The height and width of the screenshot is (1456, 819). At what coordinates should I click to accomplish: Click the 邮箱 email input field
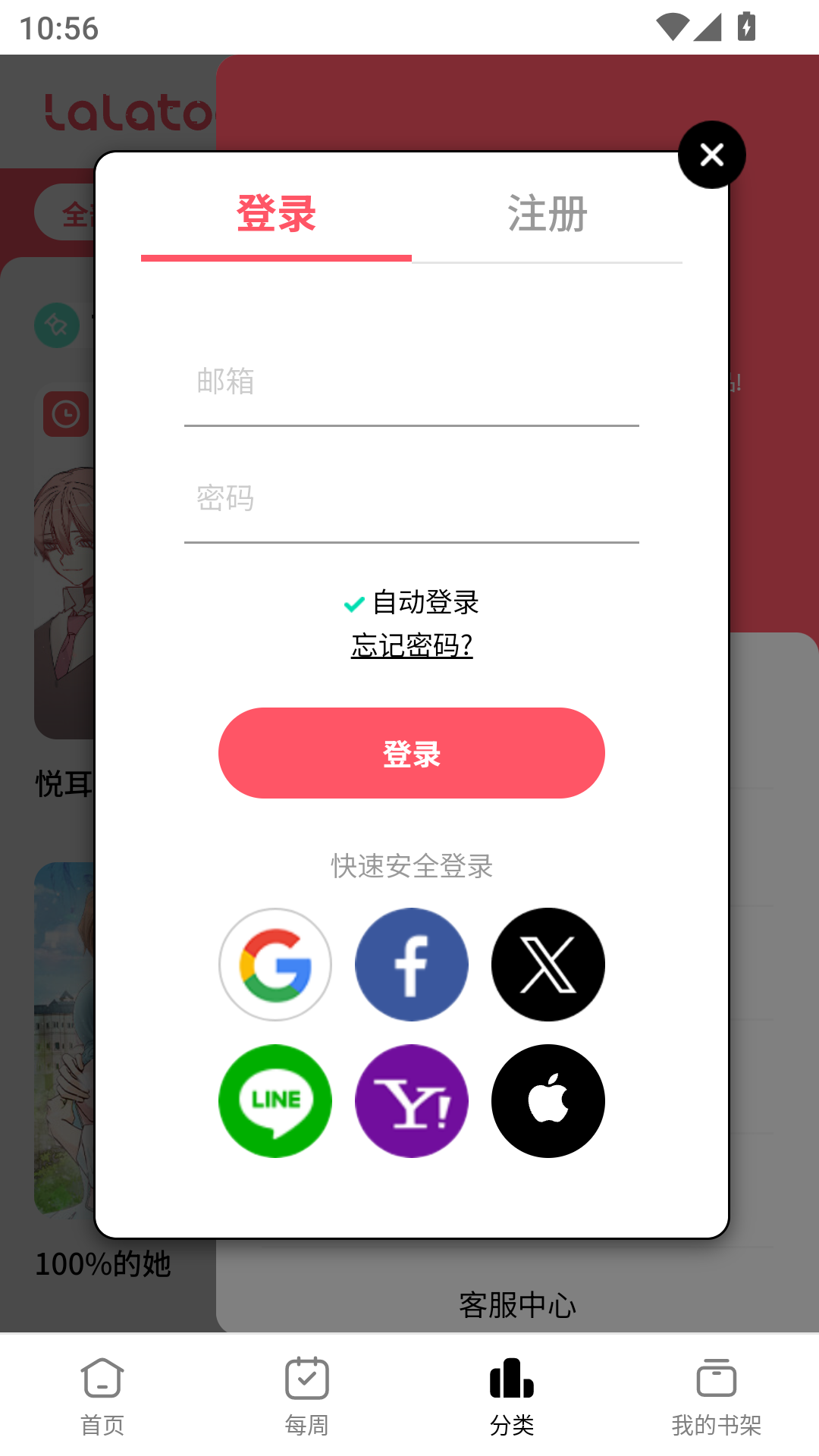click(x=410, y=384)
